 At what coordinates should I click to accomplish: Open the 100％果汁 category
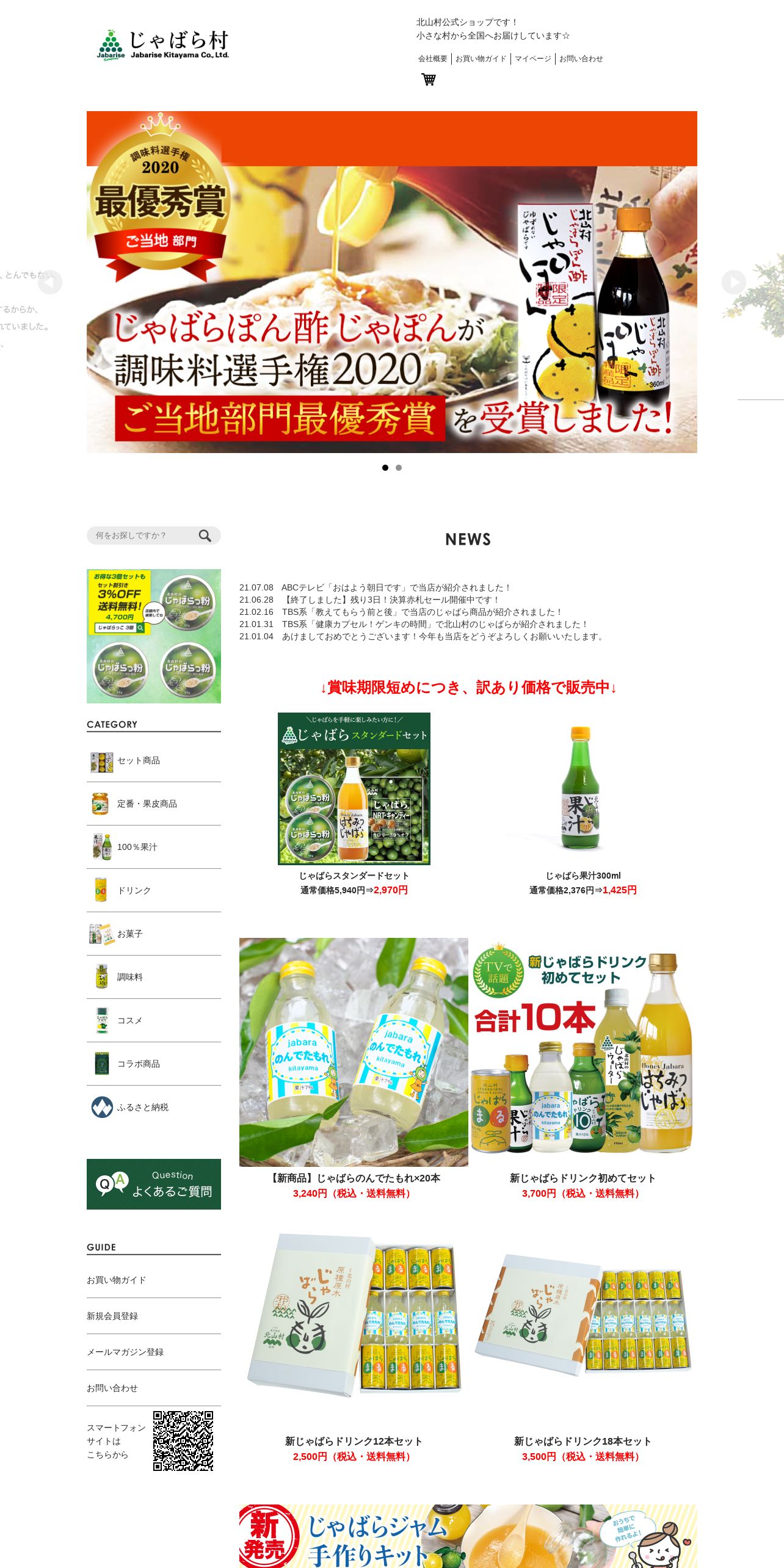[154, 848]
